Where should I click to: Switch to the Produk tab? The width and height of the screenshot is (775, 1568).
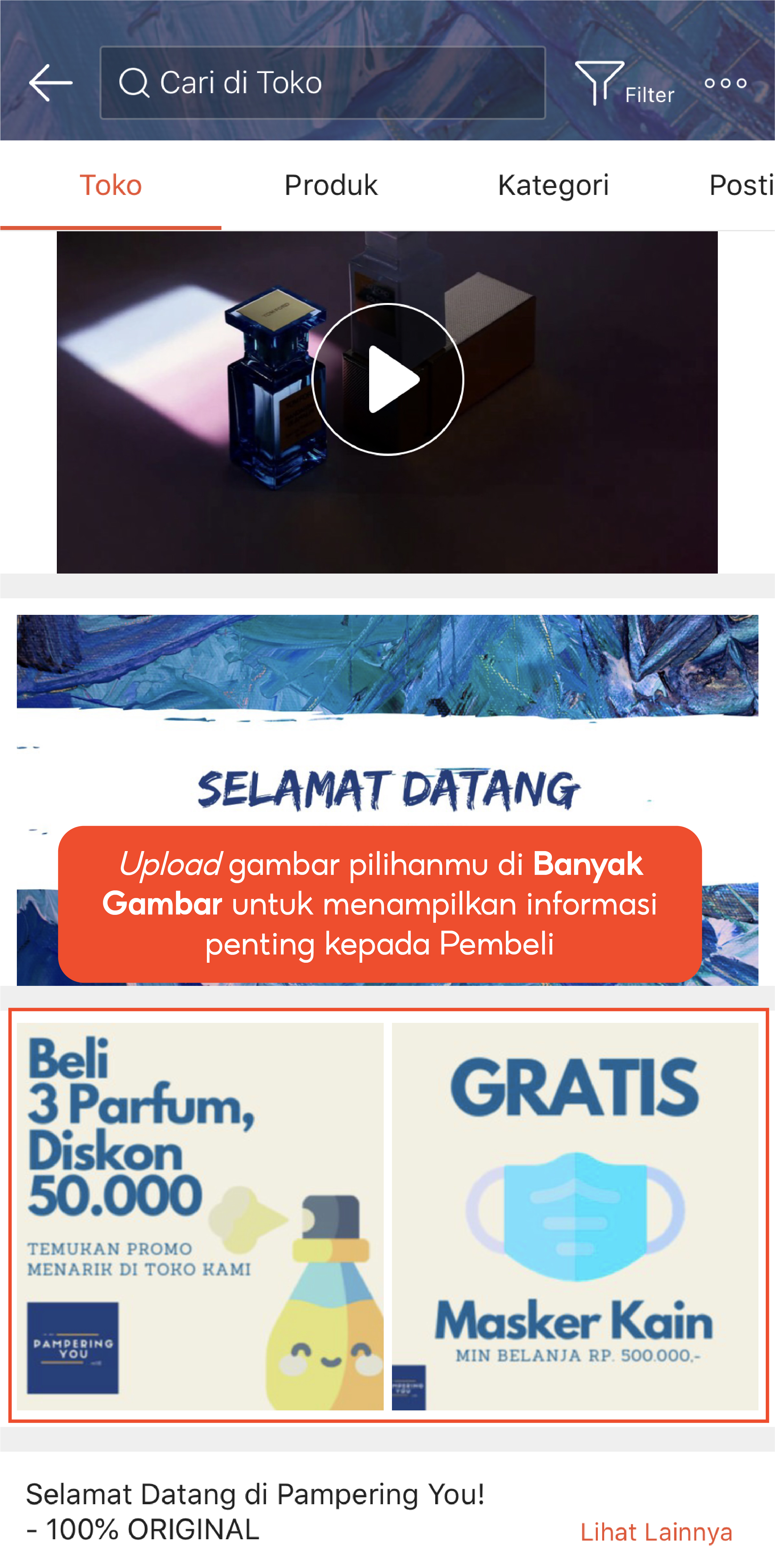pyautogui.click(x=330, y=185)
